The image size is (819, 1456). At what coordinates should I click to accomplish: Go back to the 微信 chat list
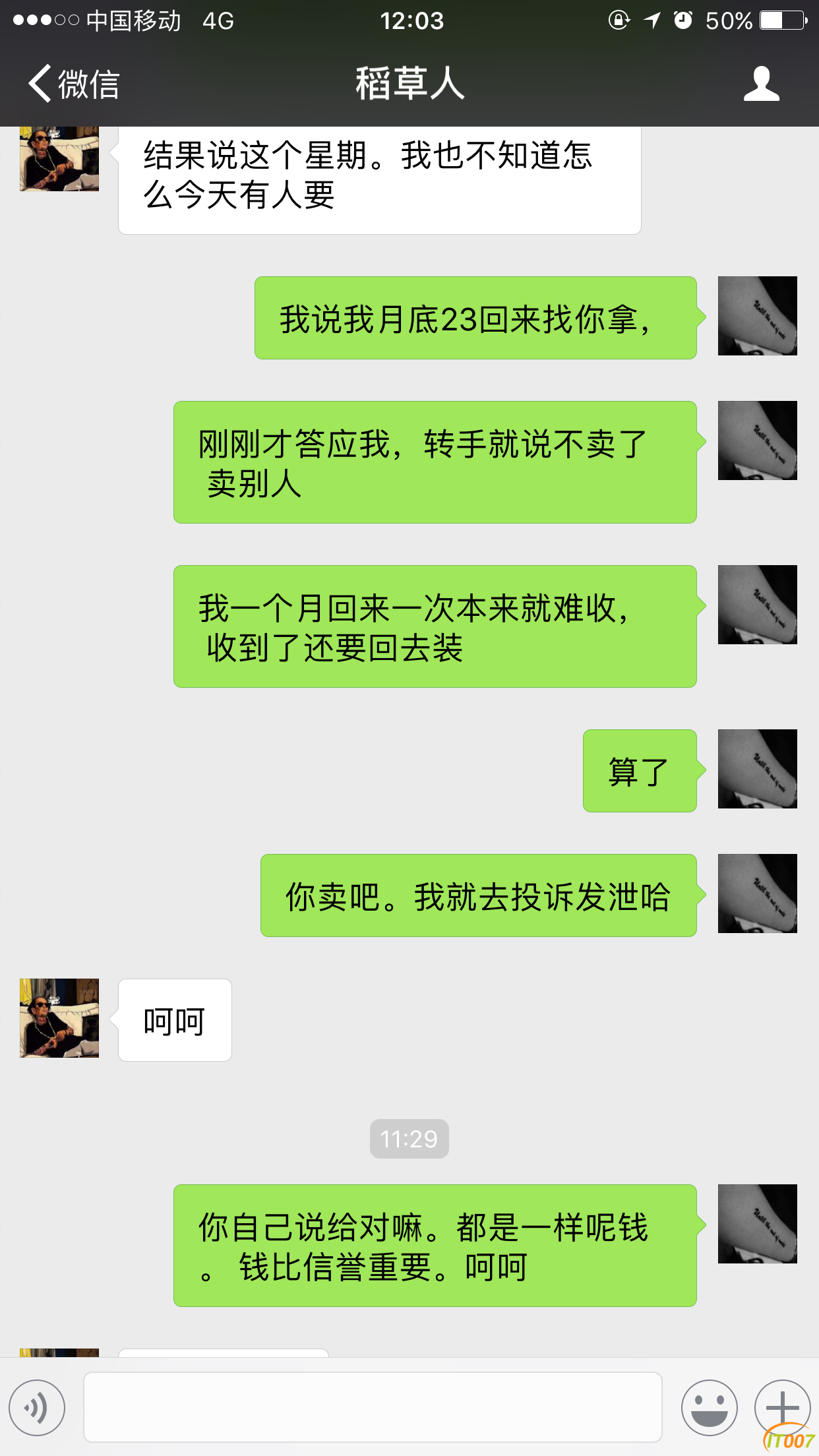pyautogui.click(x=73, y=84)
